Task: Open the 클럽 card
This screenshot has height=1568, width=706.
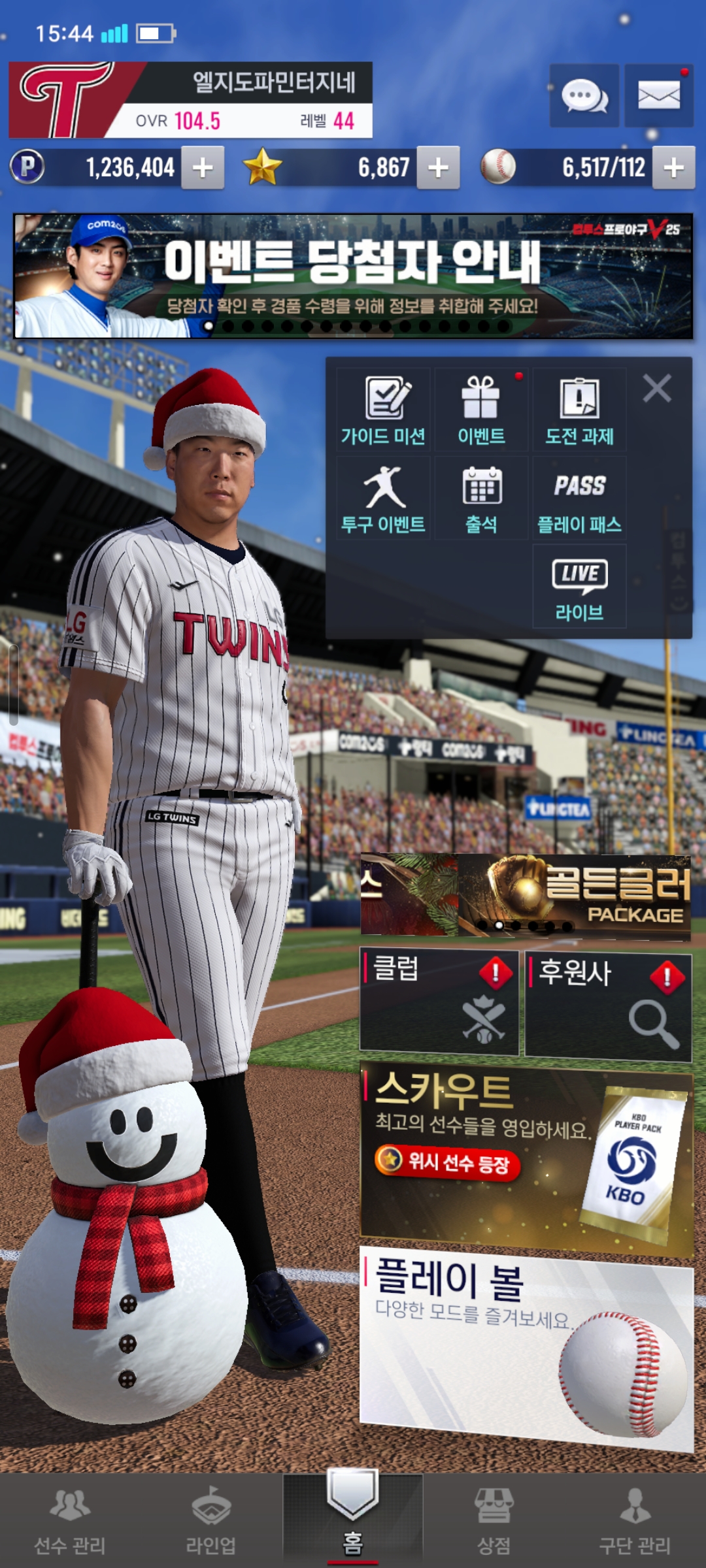Action: 439,1002
